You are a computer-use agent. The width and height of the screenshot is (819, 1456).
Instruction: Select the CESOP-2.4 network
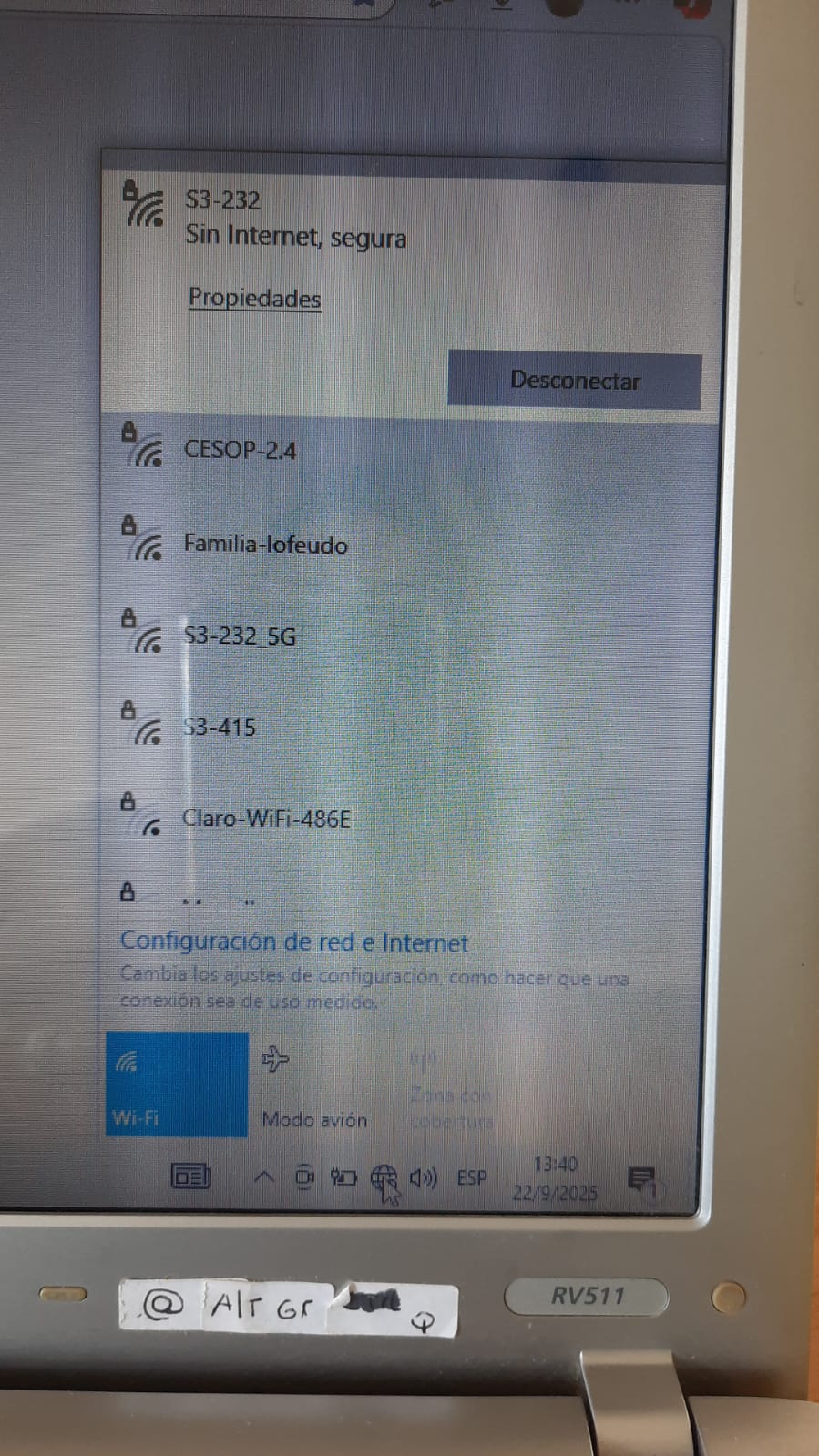coord(240,450)
